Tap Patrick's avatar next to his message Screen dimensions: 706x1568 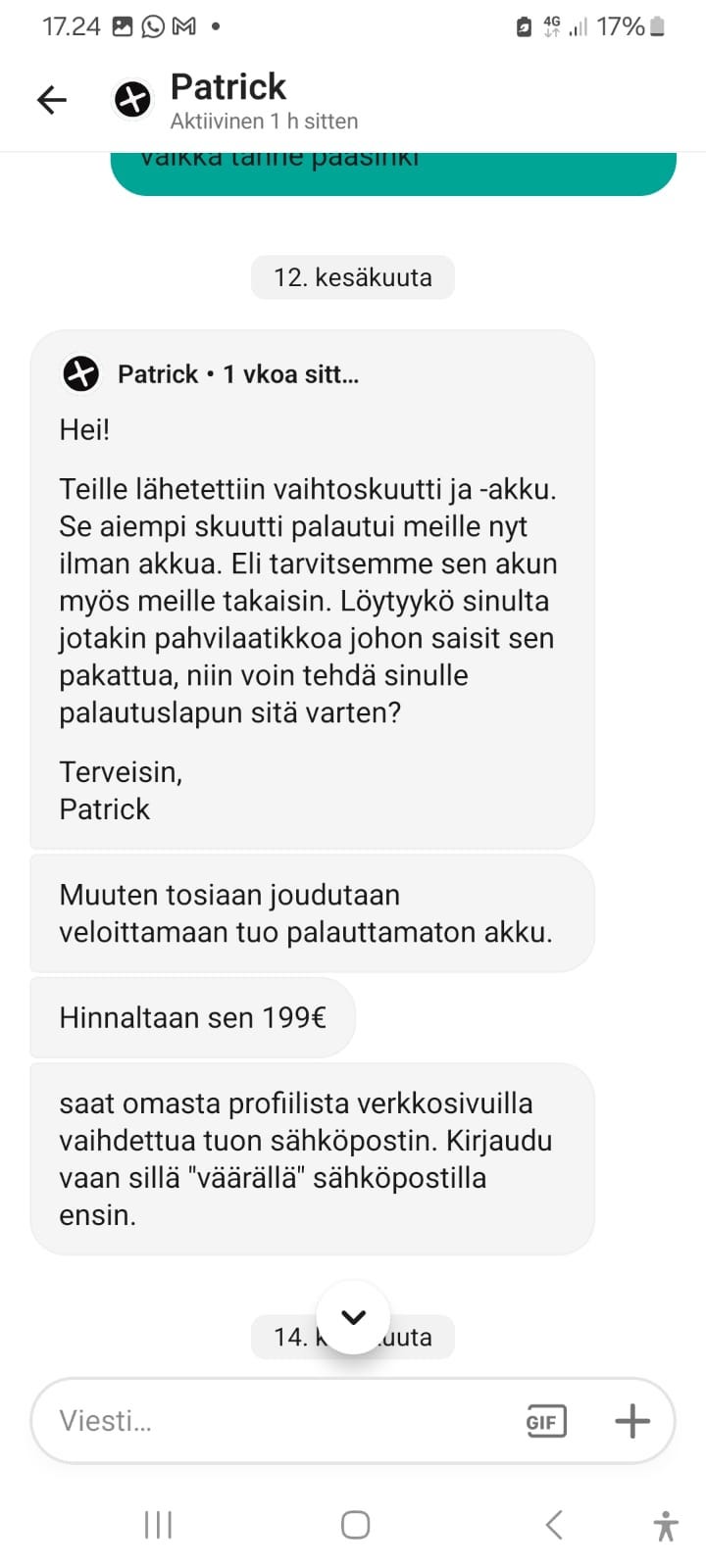click(x=81, y=373)
